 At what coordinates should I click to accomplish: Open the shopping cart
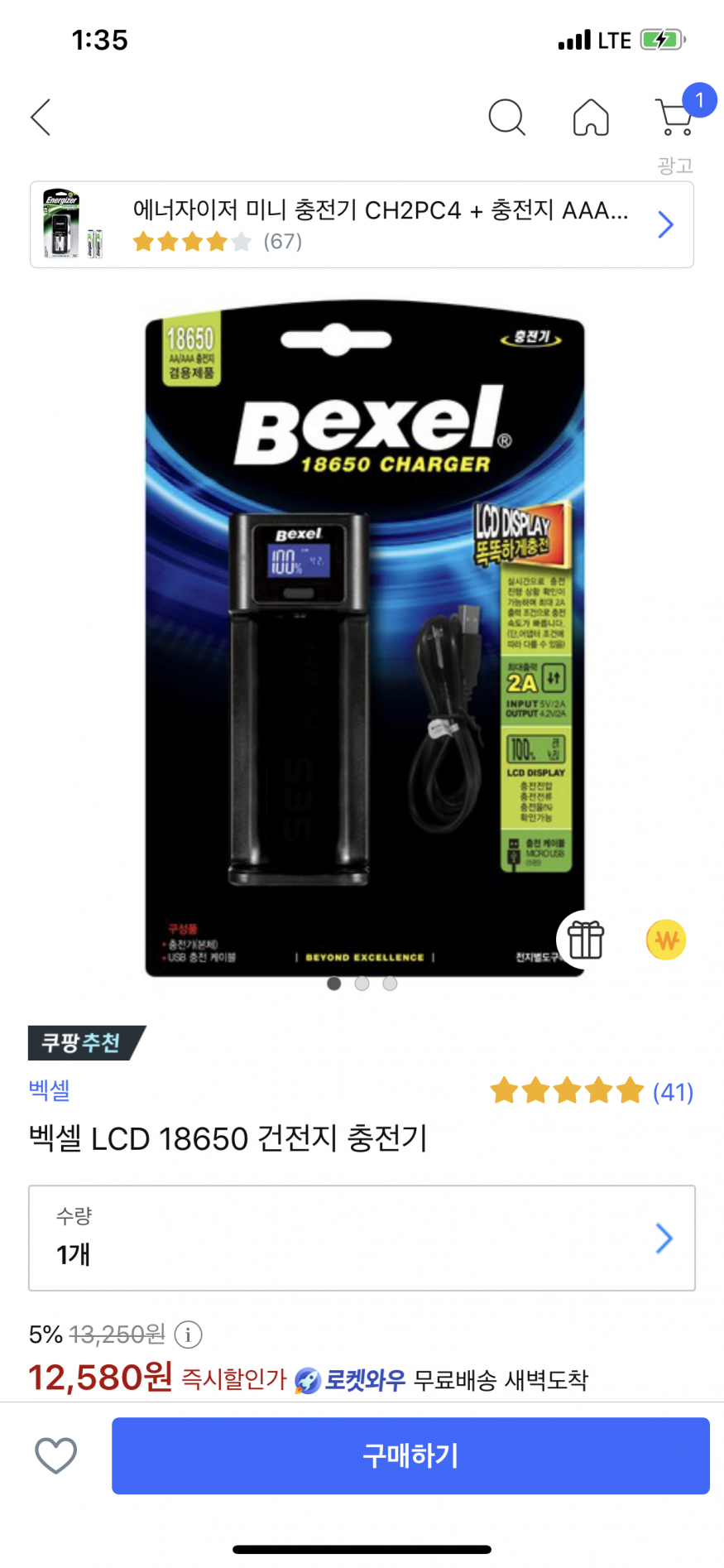[x=675, y=118]
